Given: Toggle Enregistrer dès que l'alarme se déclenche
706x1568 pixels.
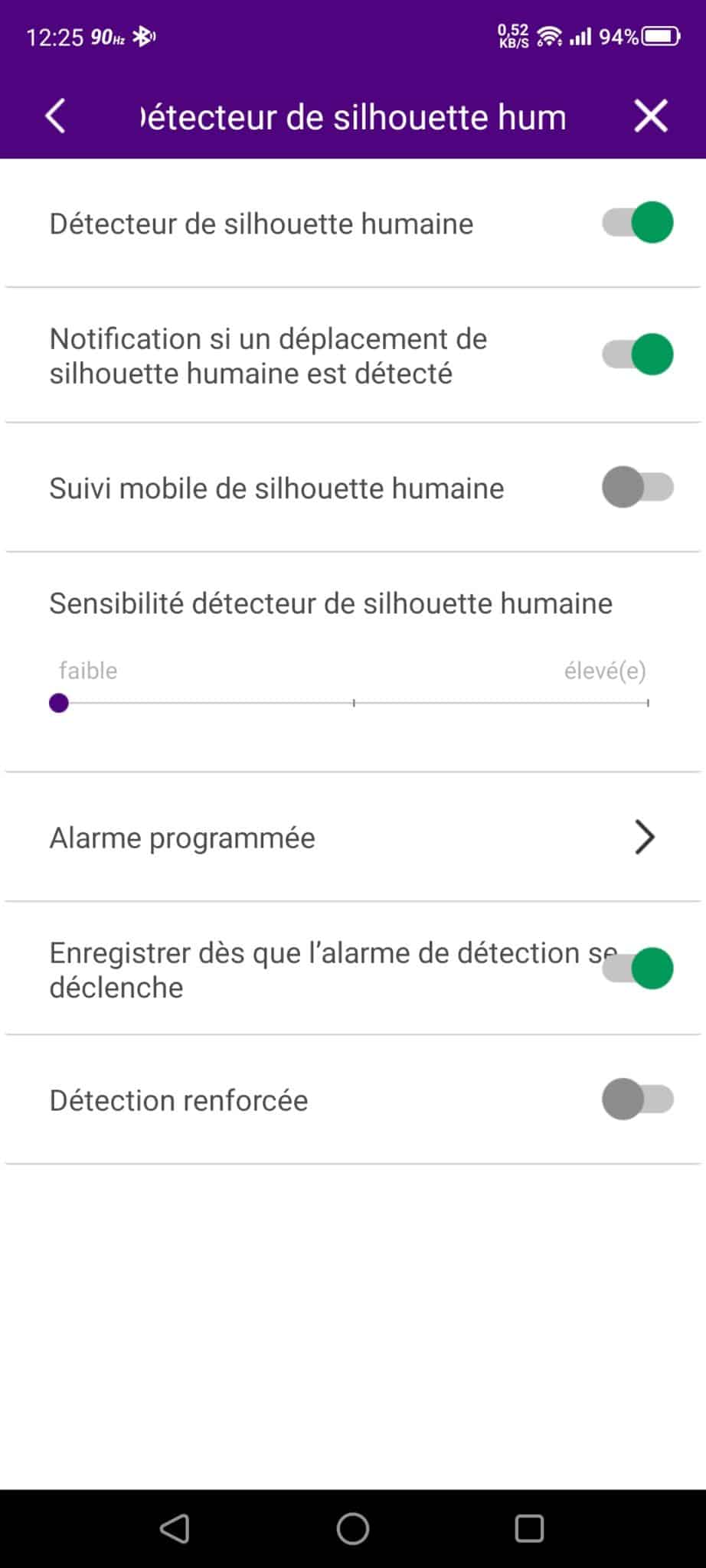Looking at the screenshot, I should click(638, 969).
